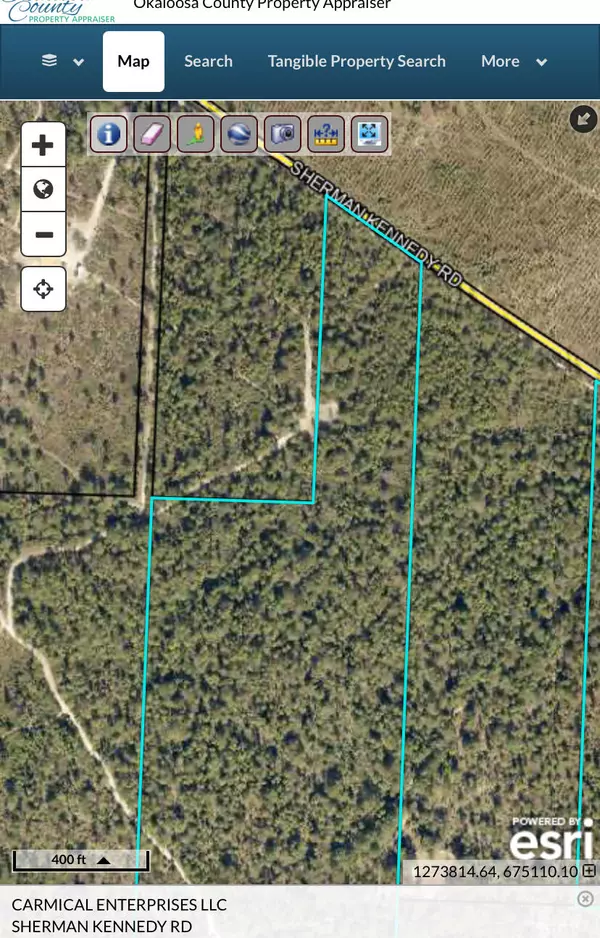Switch to the Map tab
This screenshot has height=938, width=600.
(x=133, y=61)
